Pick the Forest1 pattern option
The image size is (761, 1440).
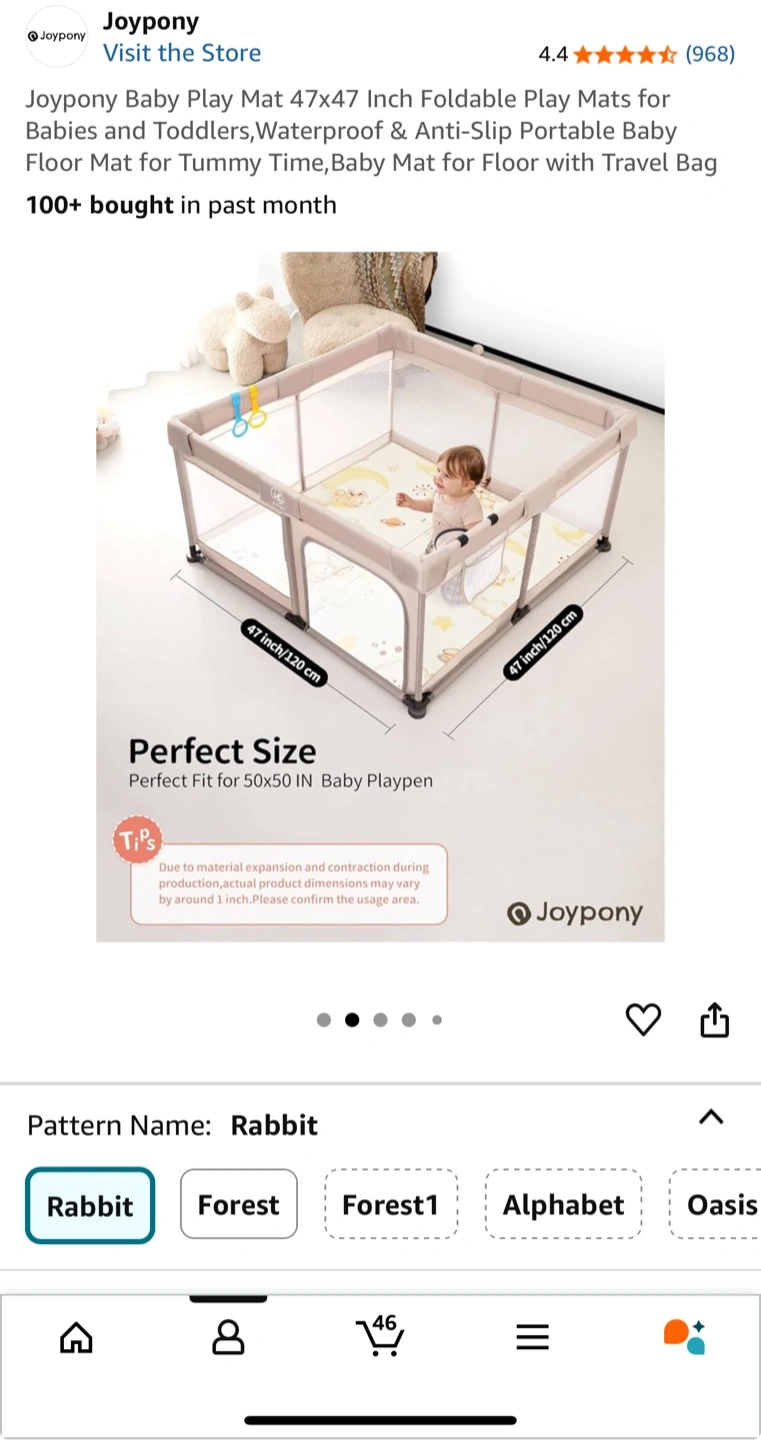(391, 1204)
